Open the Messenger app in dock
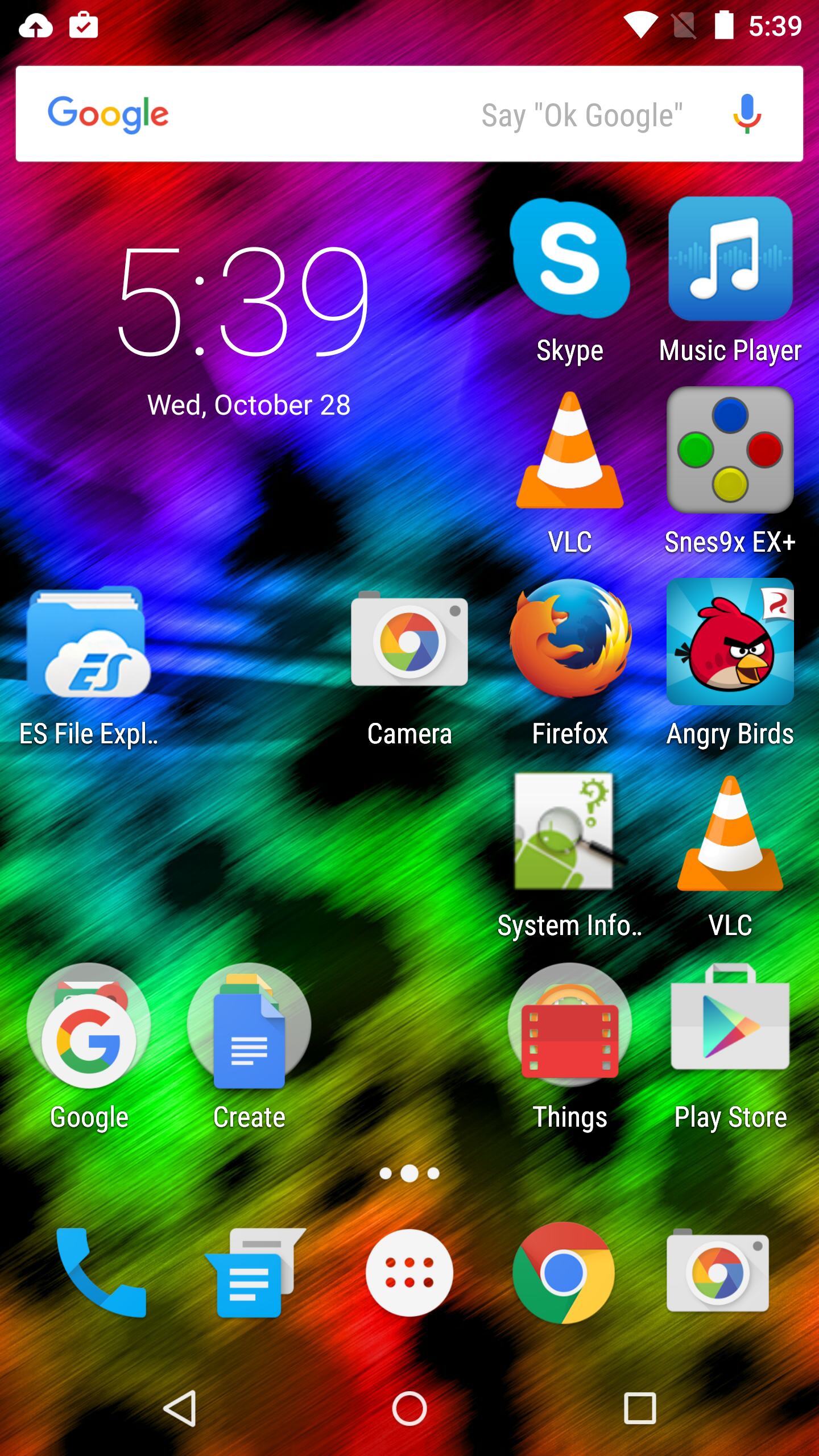 pyautogui.click(x=255, y=1273)
